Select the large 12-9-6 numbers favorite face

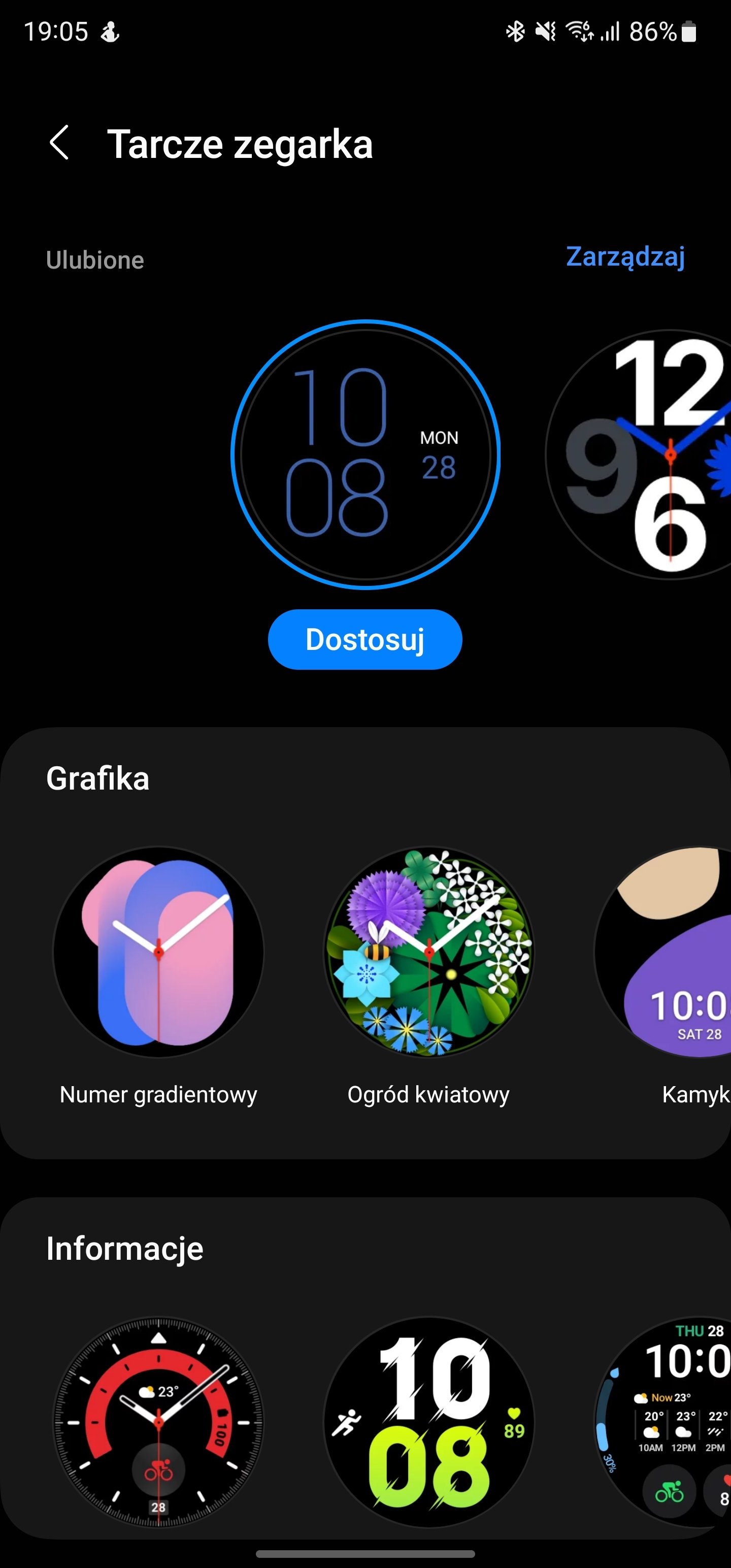[638, 454]
